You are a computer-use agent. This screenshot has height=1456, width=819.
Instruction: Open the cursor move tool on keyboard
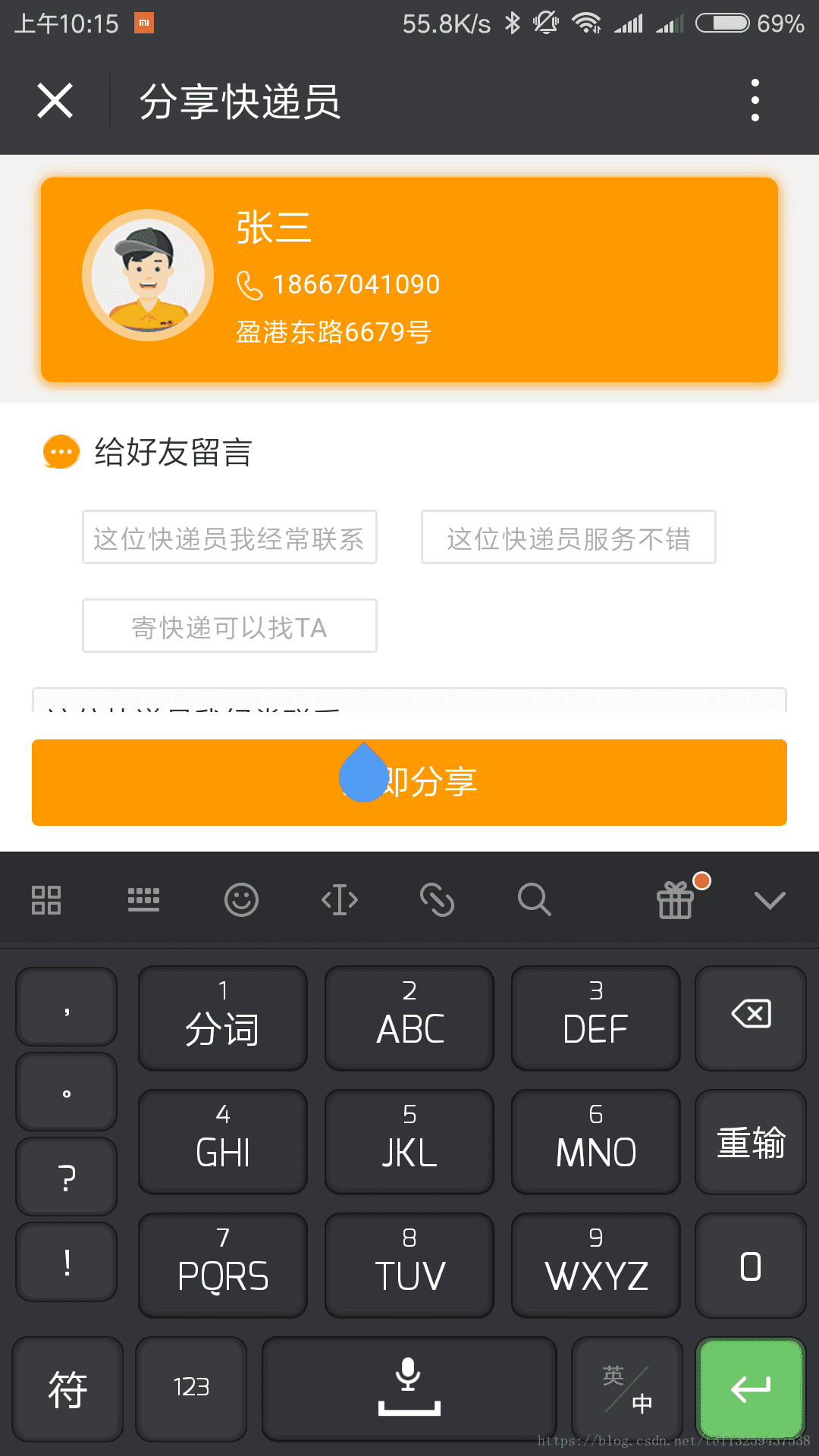(x=340, y=900)
